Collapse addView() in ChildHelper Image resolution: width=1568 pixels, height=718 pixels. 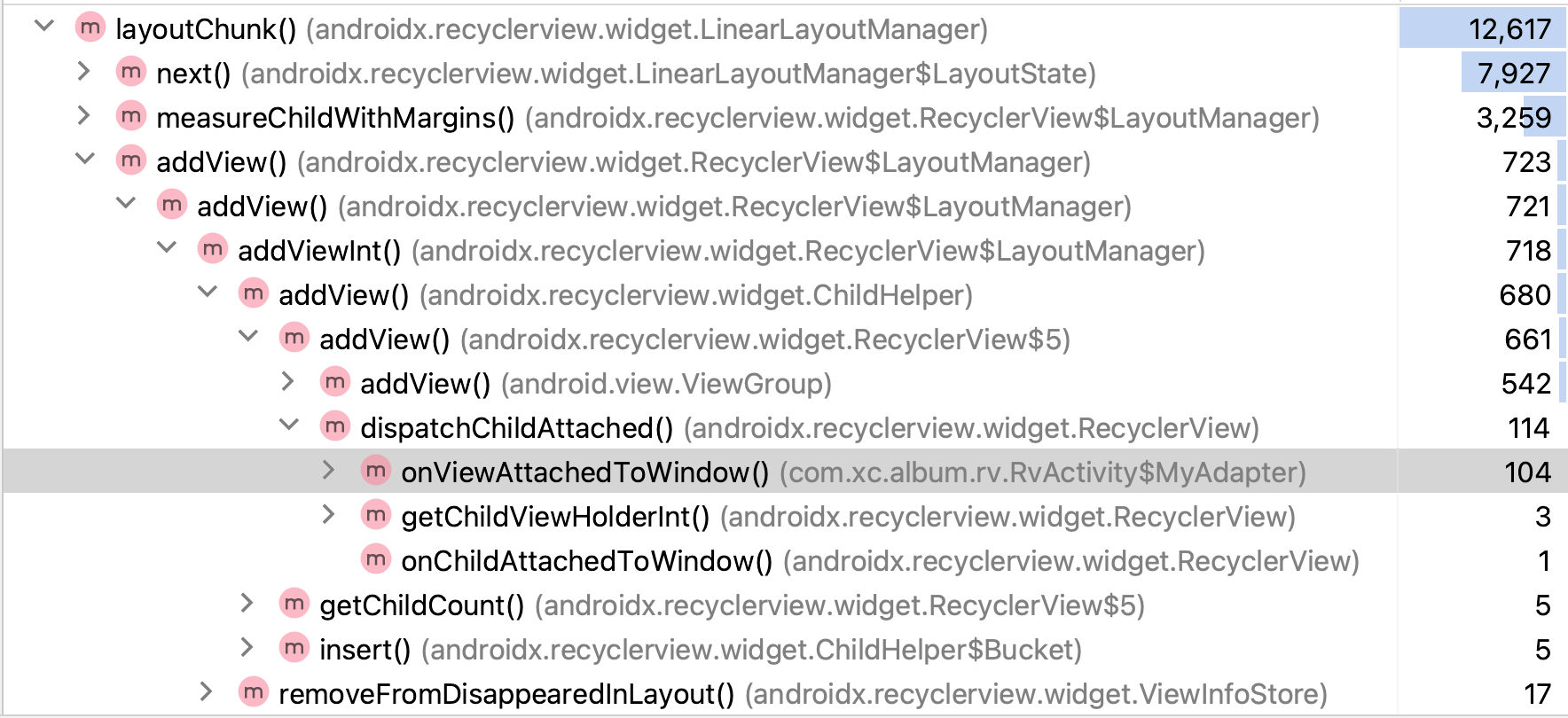[208, 293]
